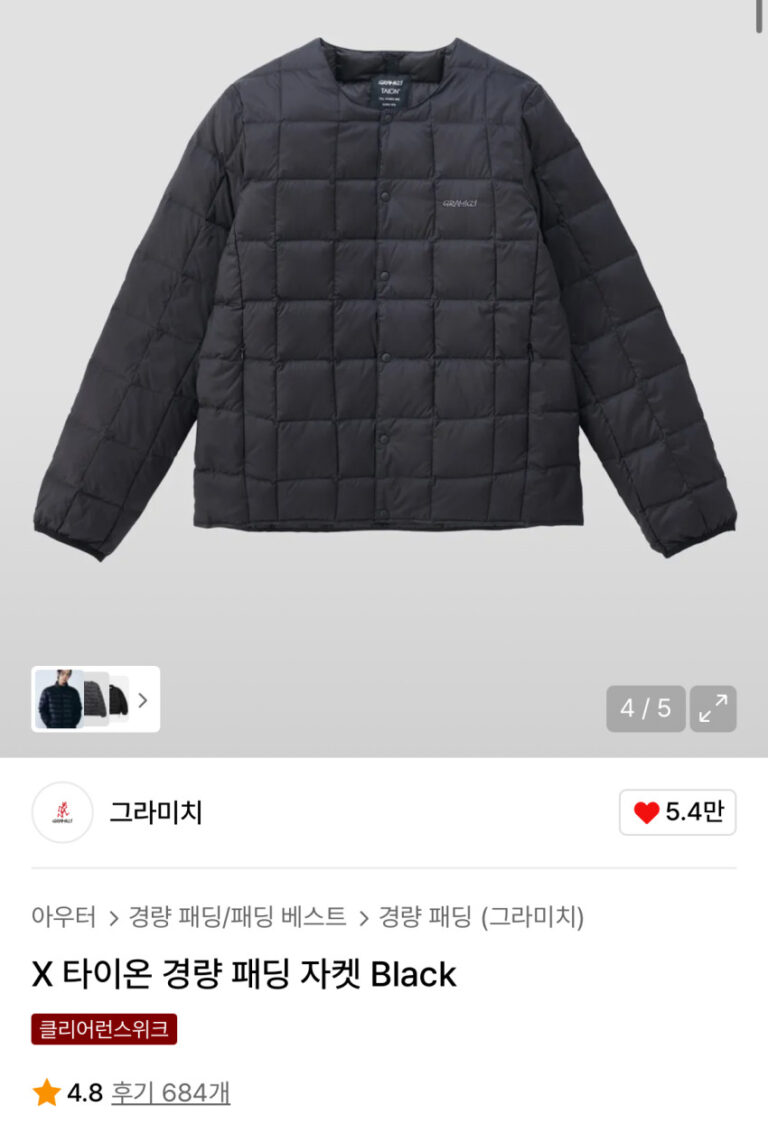This screenshot has height=1134, width=768.
Task: Open the 그라미치 brand page
Action: point(155,812)
